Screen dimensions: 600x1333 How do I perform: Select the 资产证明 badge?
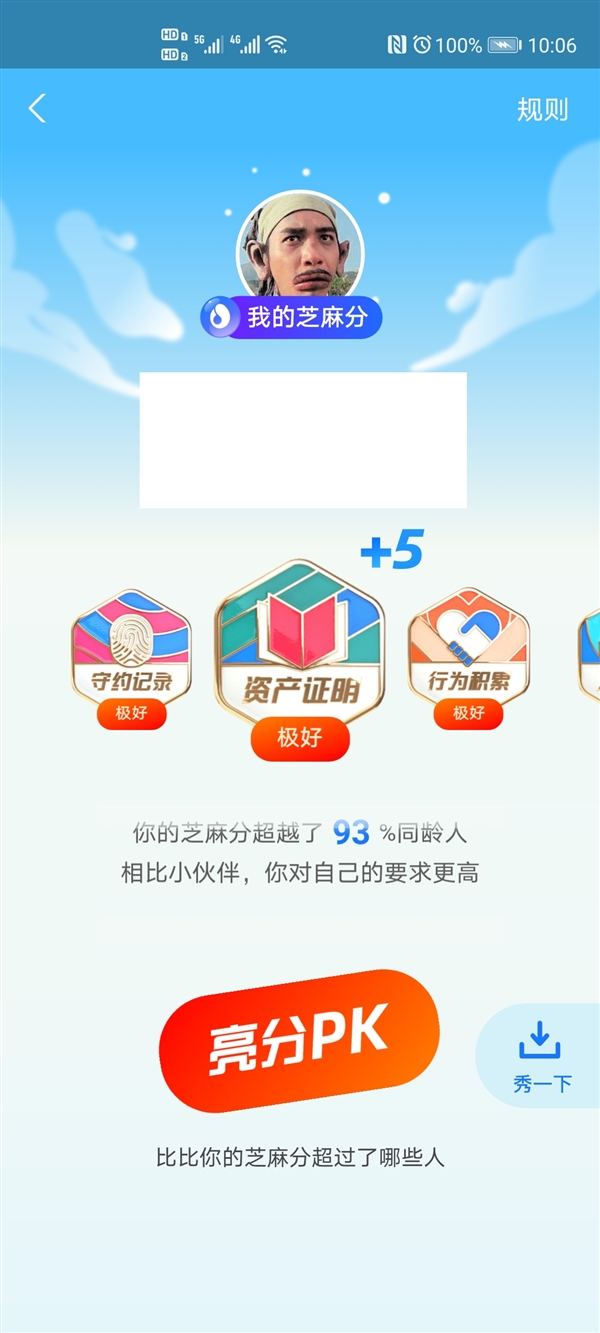click(x=300, y=650)
